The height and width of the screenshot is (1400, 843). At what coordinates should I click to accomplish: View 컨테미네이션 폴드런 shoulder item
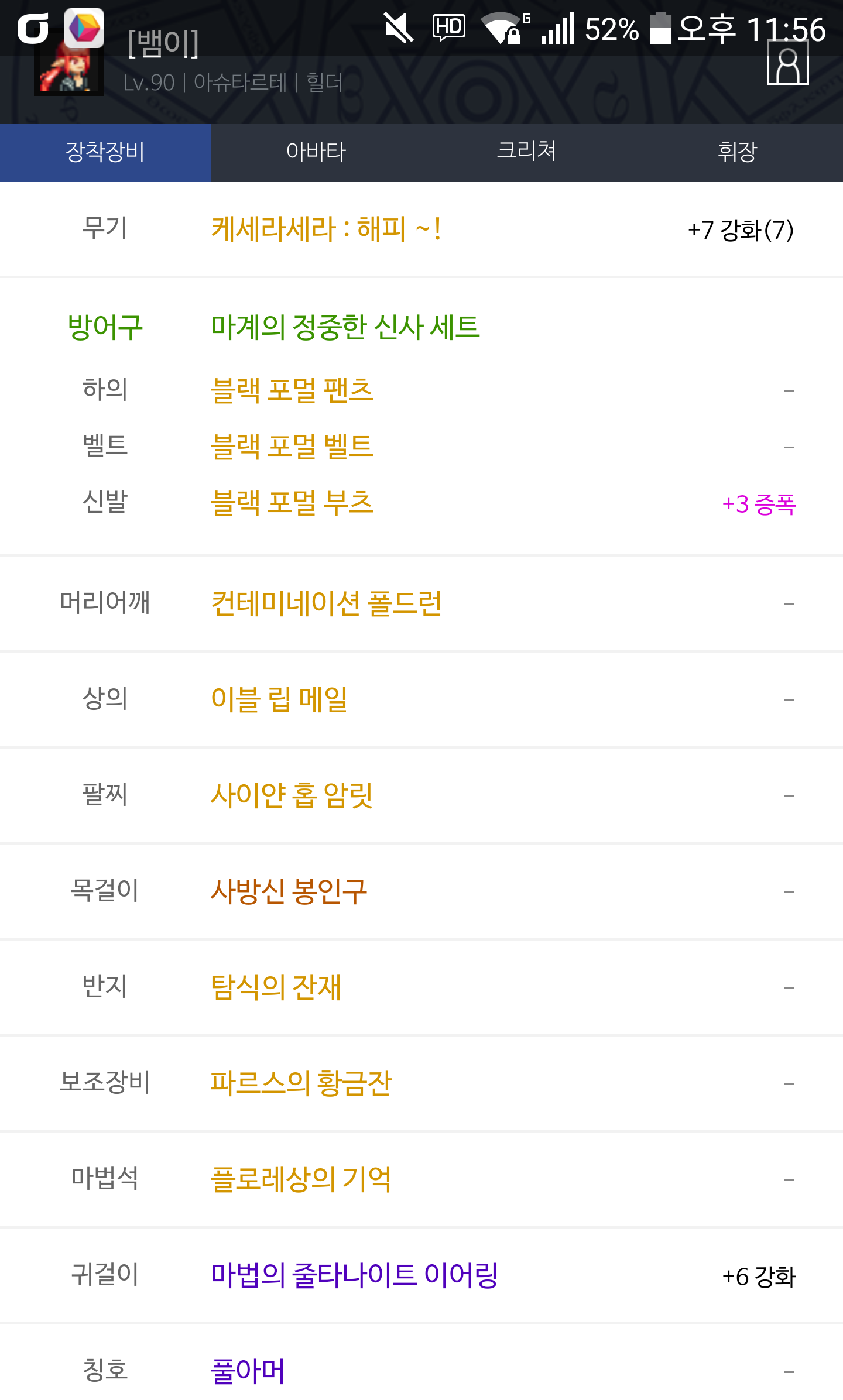[325, 603]
